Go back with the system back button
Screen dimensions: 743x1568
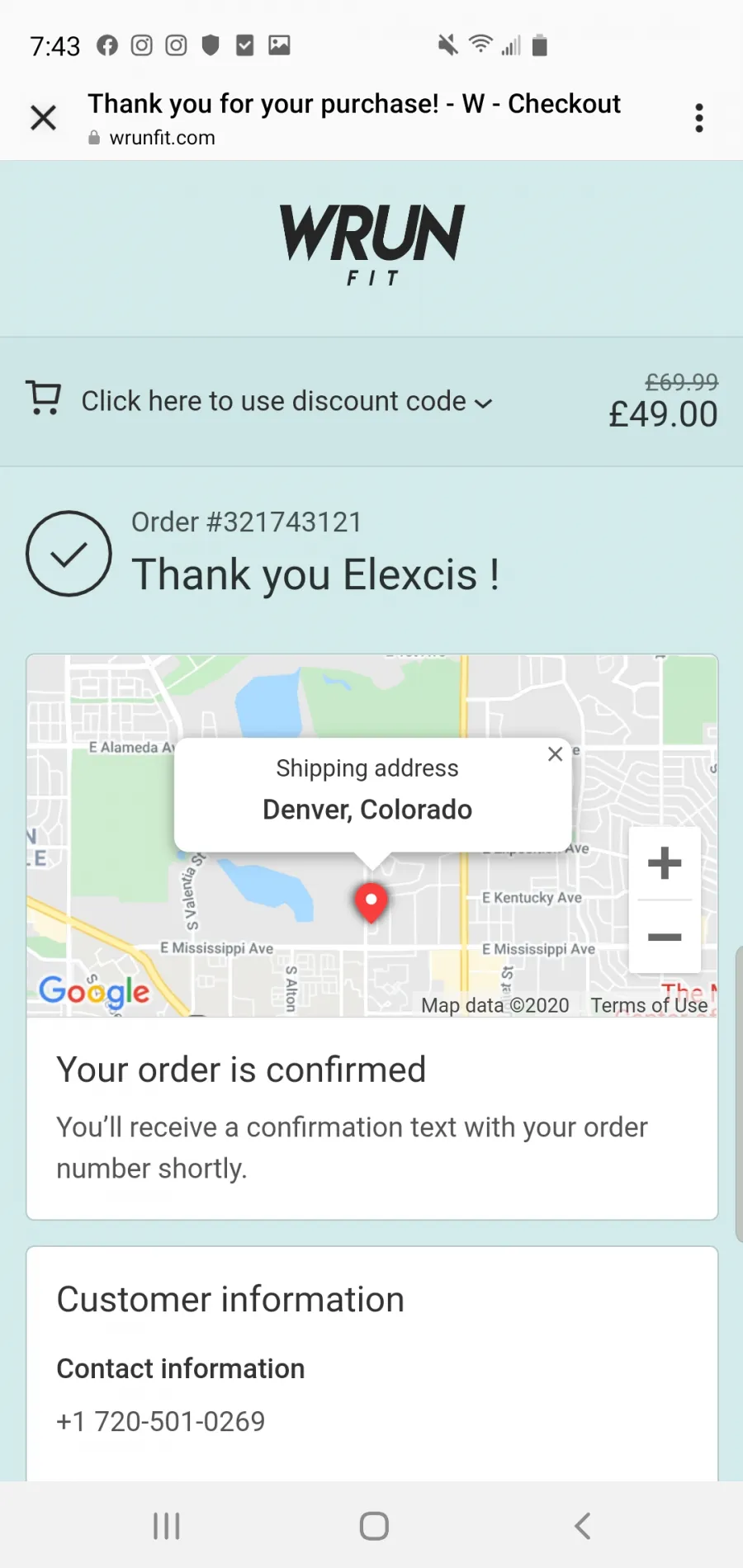pos(583,1526)
